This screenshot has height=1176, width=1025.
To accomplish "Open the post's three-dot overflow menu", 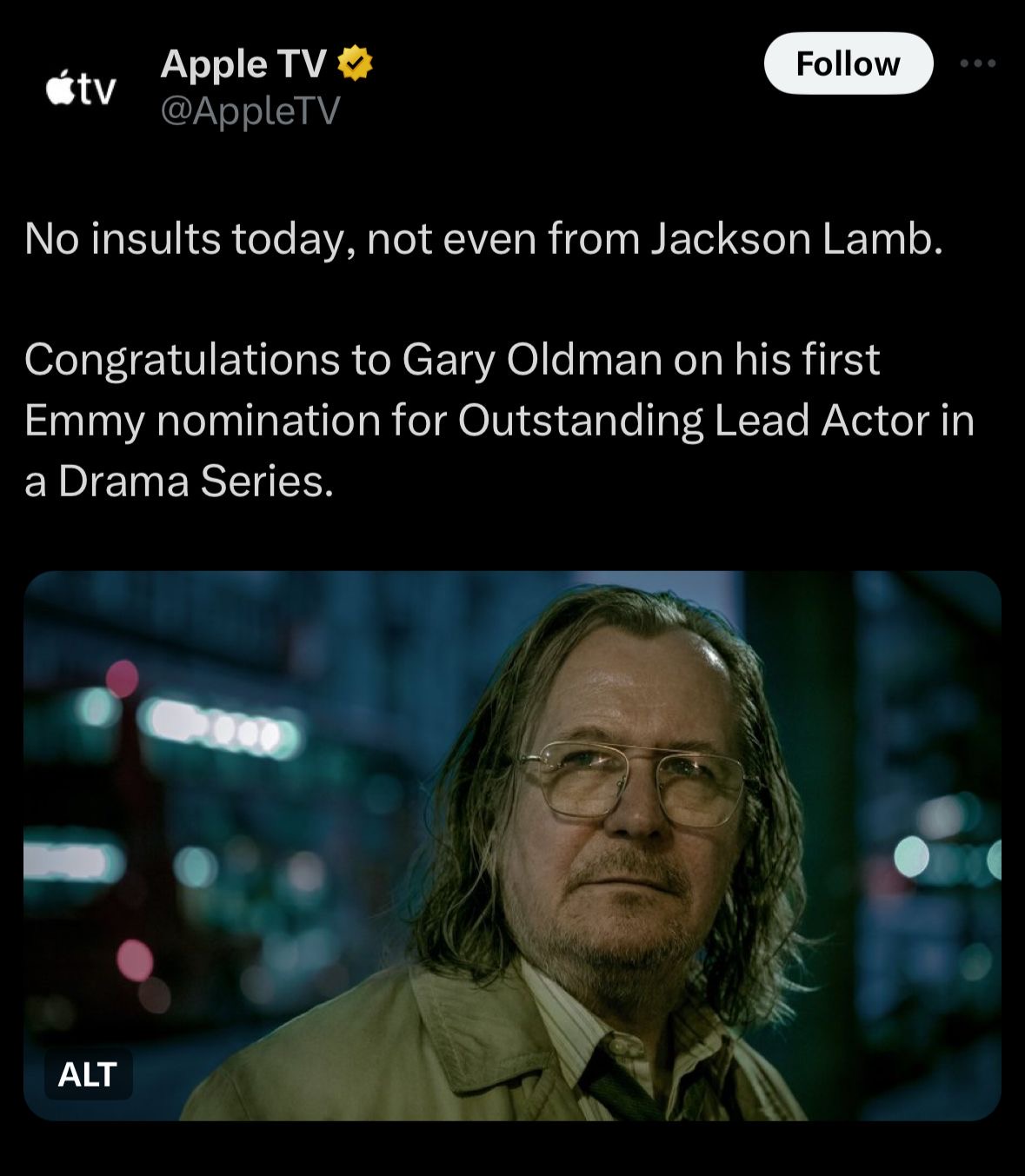I will [977, 63].
